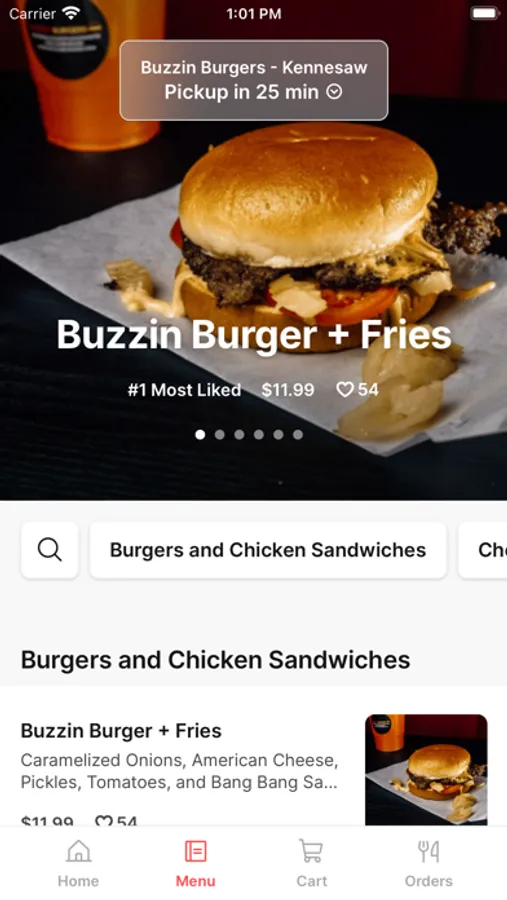Tap the carousel page indicator dots

pyautogui.click(x=249, y=435)
